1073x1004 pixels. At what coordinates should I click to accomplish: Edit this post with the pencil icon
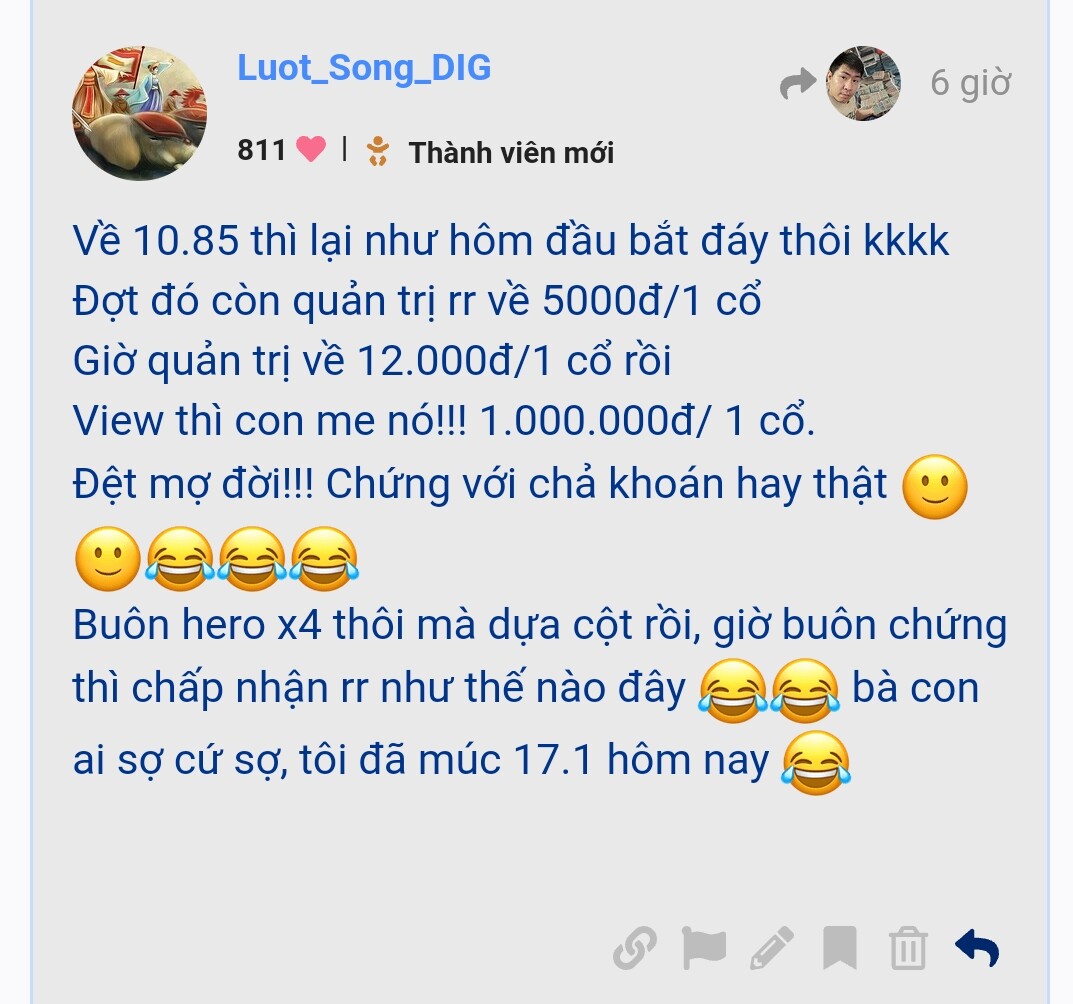771,946
